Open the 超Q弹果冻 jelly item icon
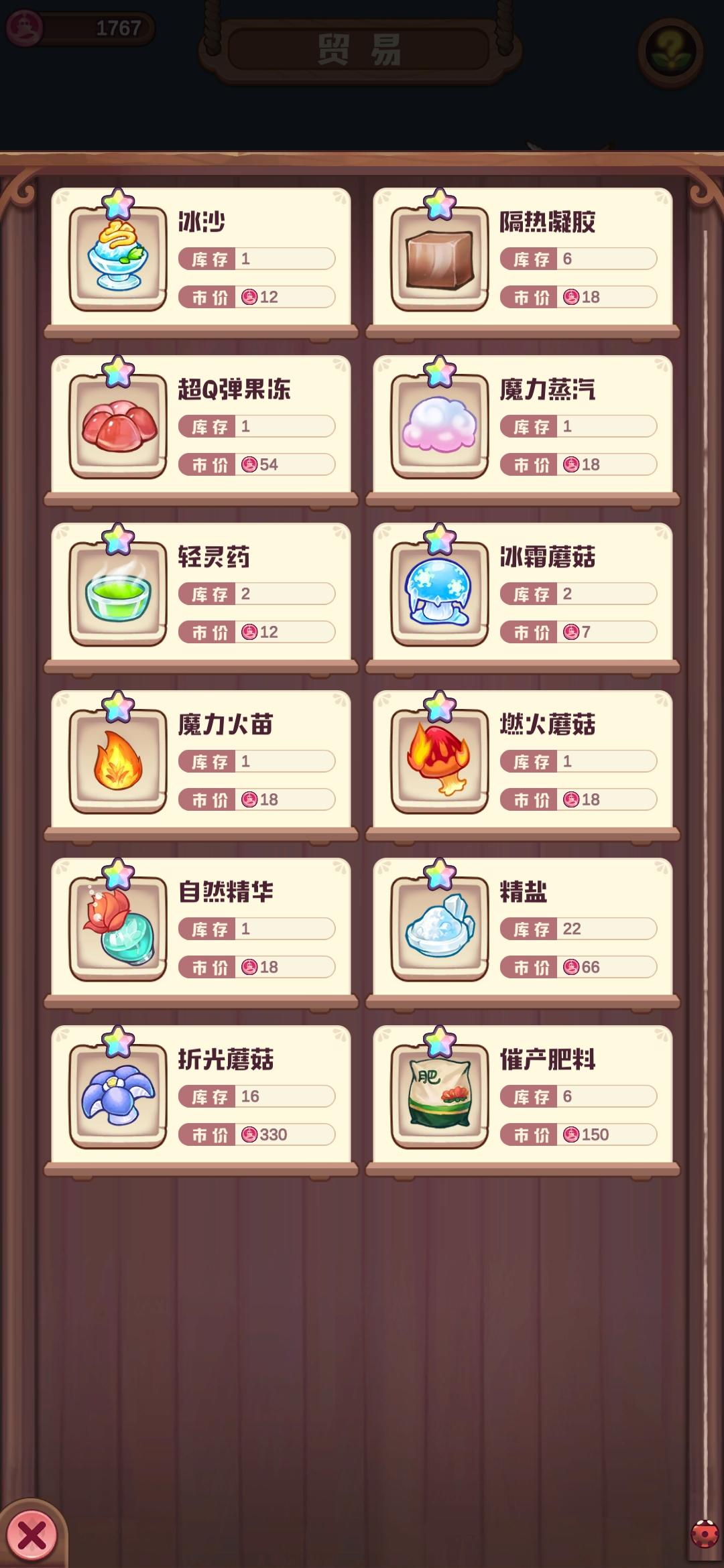724x1568 pixels. pos(117,426)
